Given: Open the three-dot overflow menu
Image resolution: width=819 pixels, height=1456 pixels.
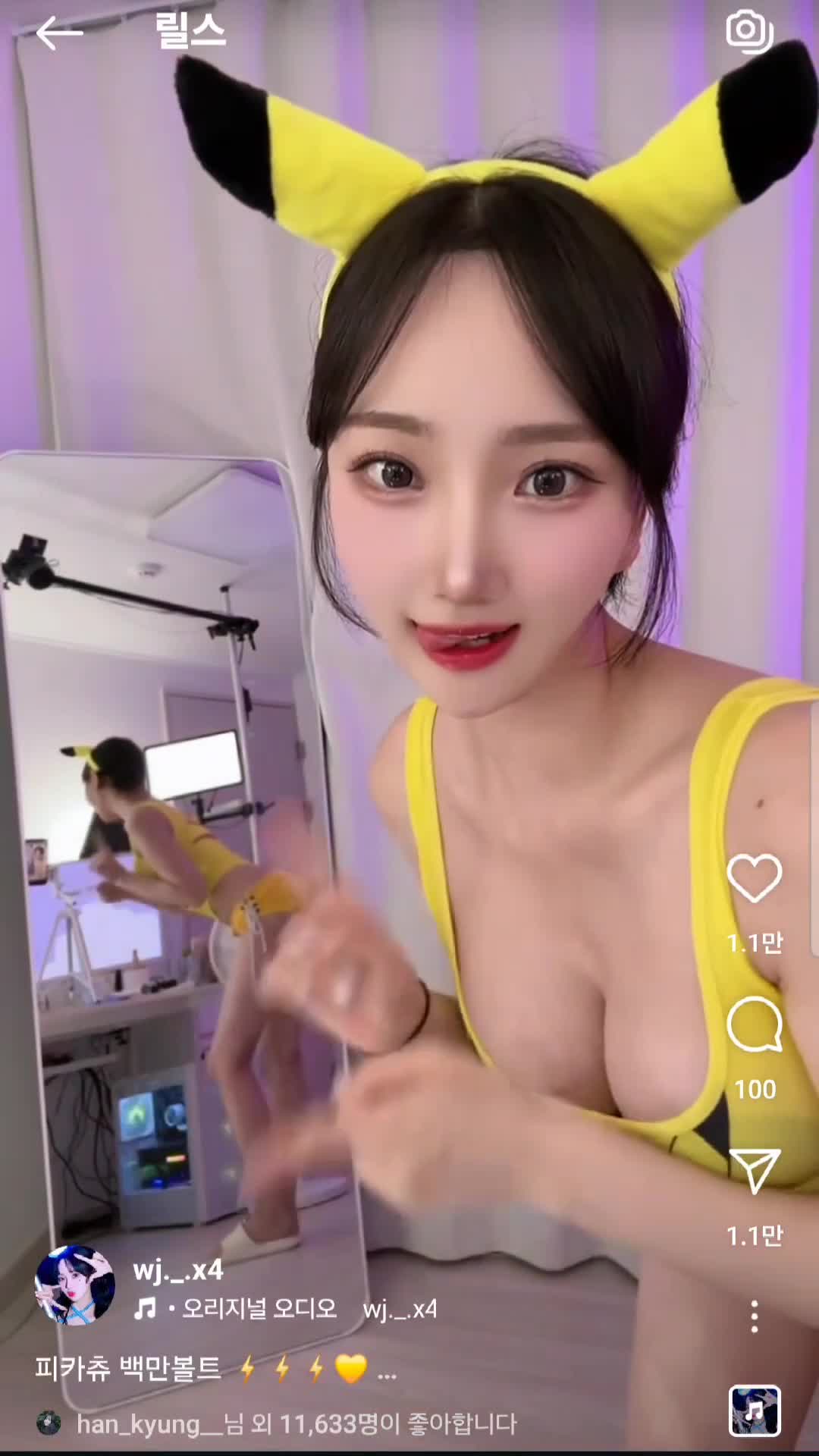Looking at the screenshot, I should [x=754, y=1316].
